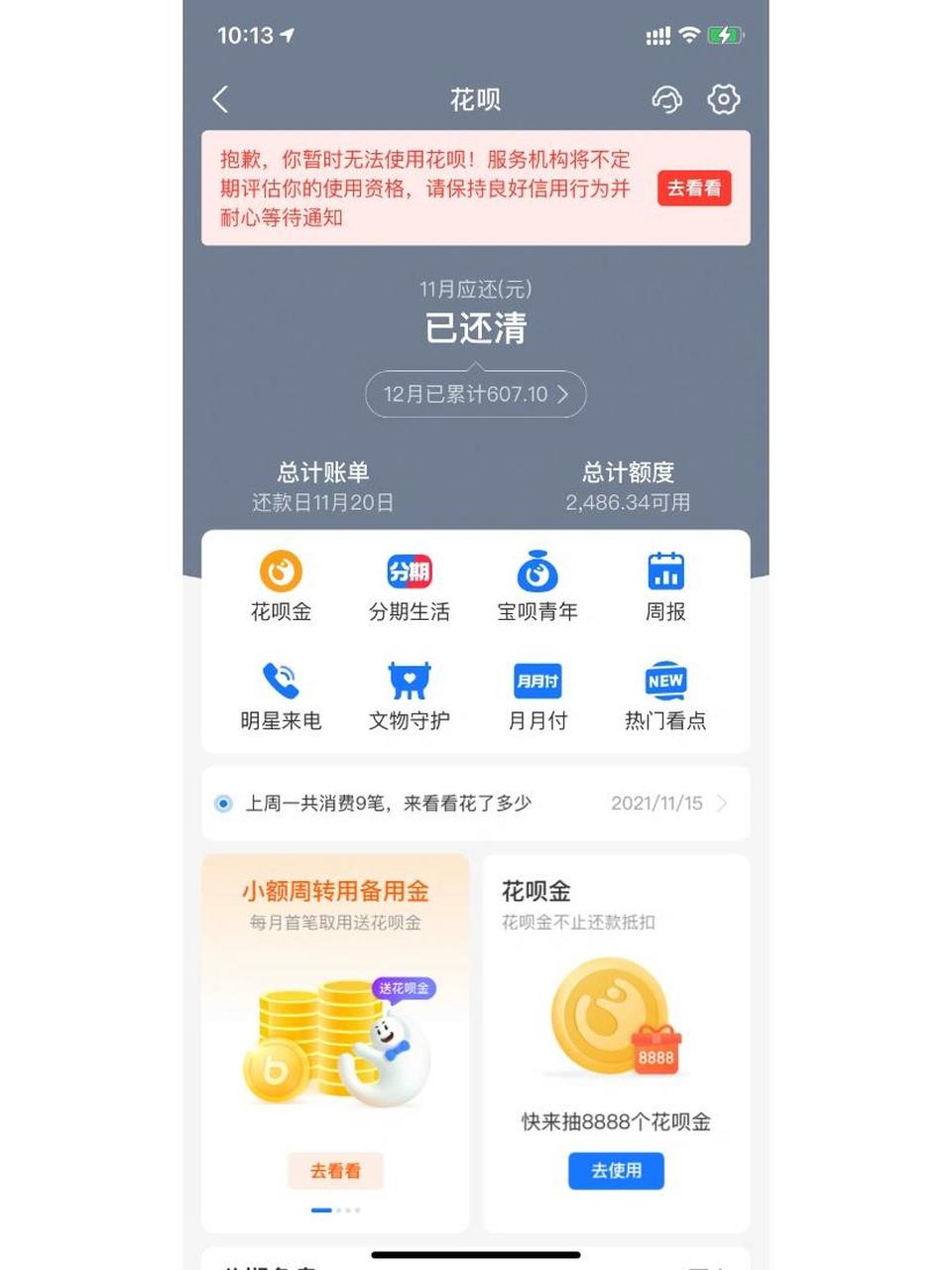This screenshot has height=1270, width=952.
Task: Go back using the arrow icon
Action: 220,99
